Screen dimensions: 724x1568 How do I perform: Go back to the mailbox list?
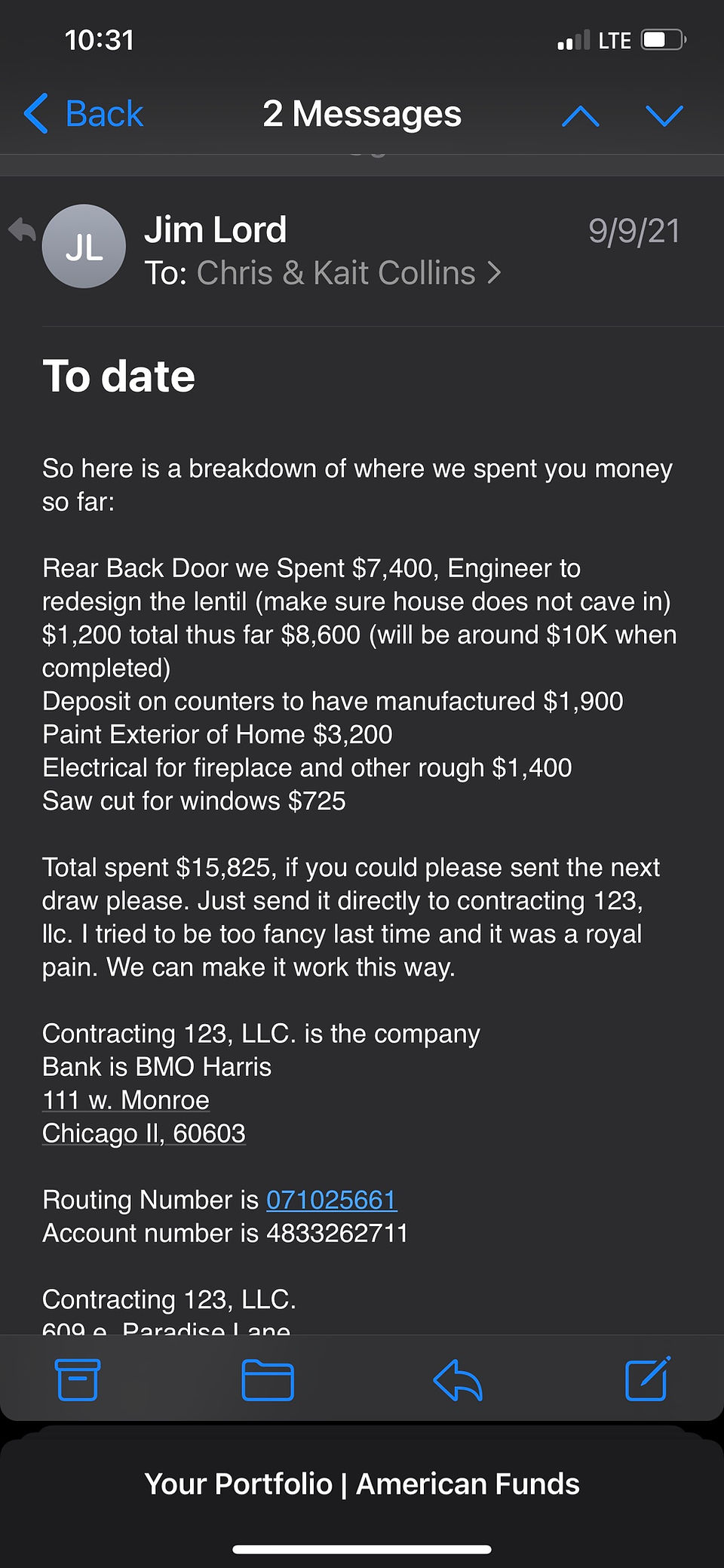tap(83, 114)
